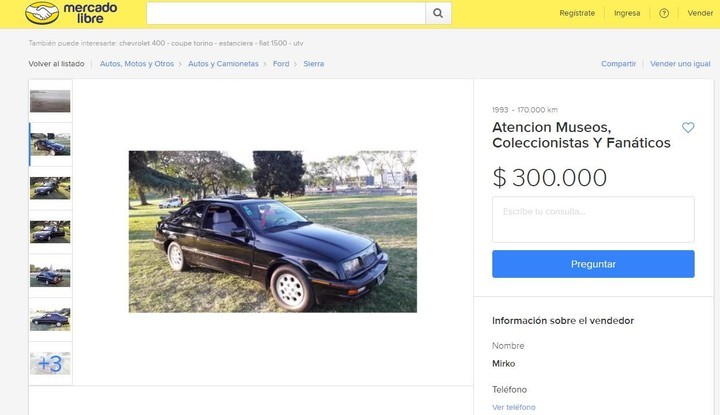Image resolution: width=720 pixels, height=415 pixels.
Task: Select Vender uno igual
Action: pyautogui.click(x=680, y=64)
